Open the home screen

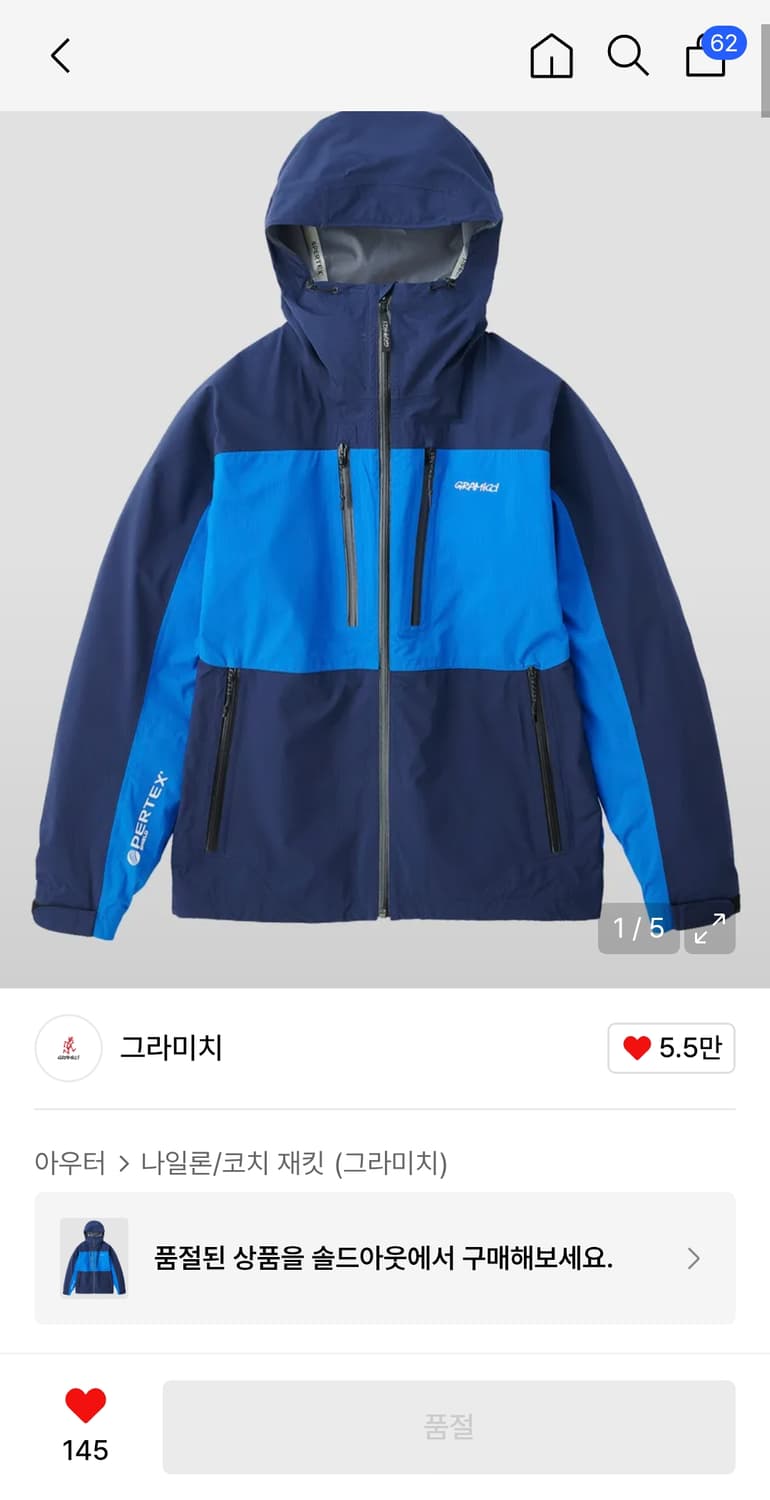click(550, 56)
